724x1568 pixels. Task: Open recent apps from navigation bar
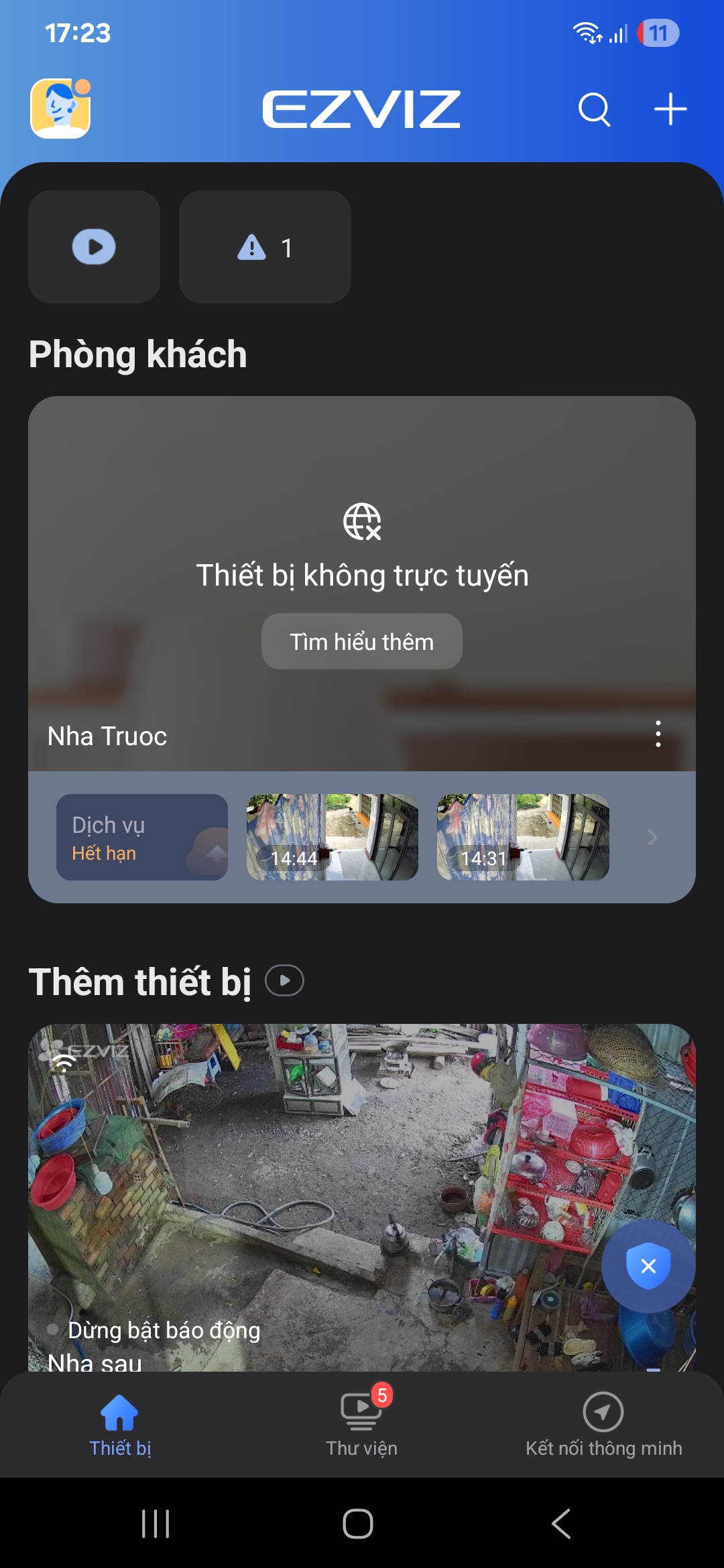tap(156, 1523)
